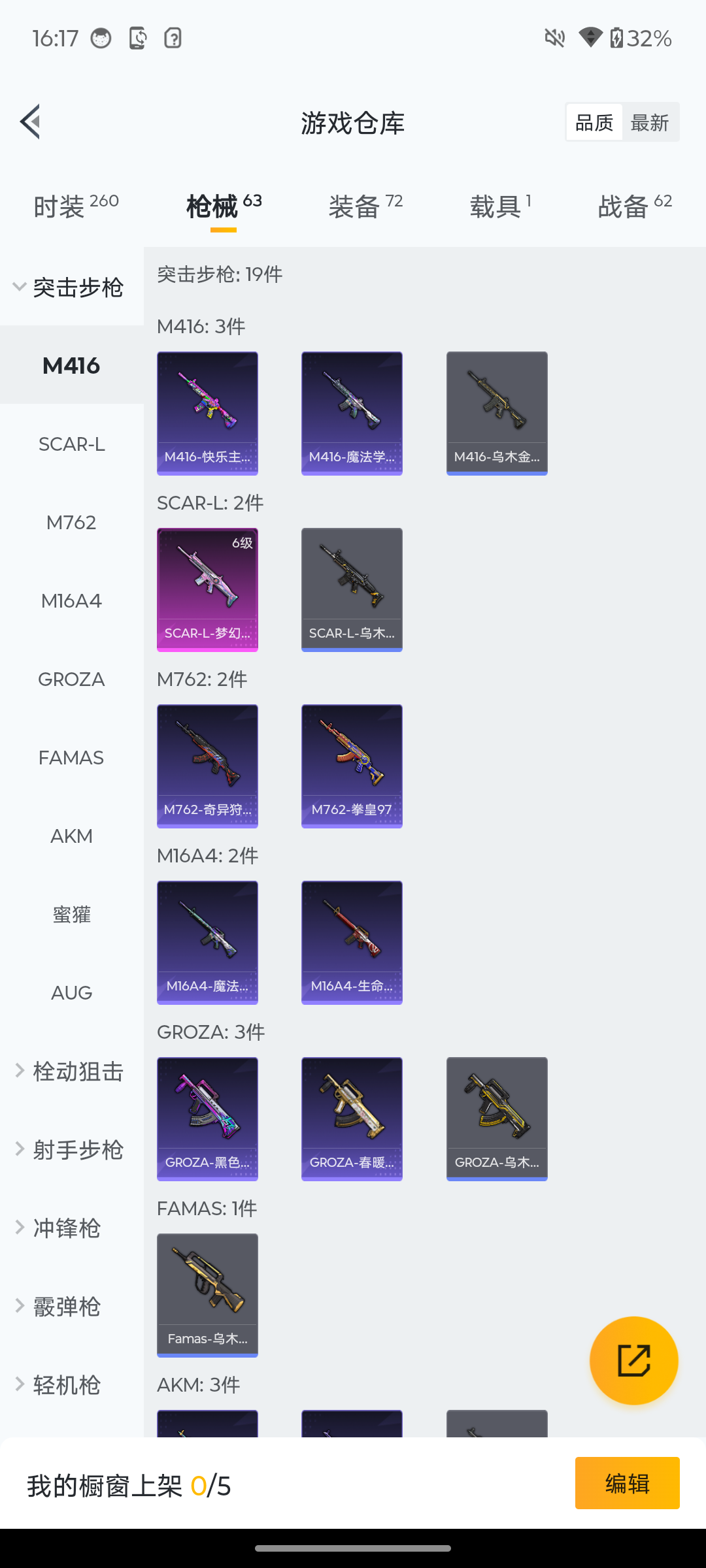The width and height of the screenshot is (706, 1568).
Task: View the M762-拳皇97 skin
Action: (x=352, y=766)
